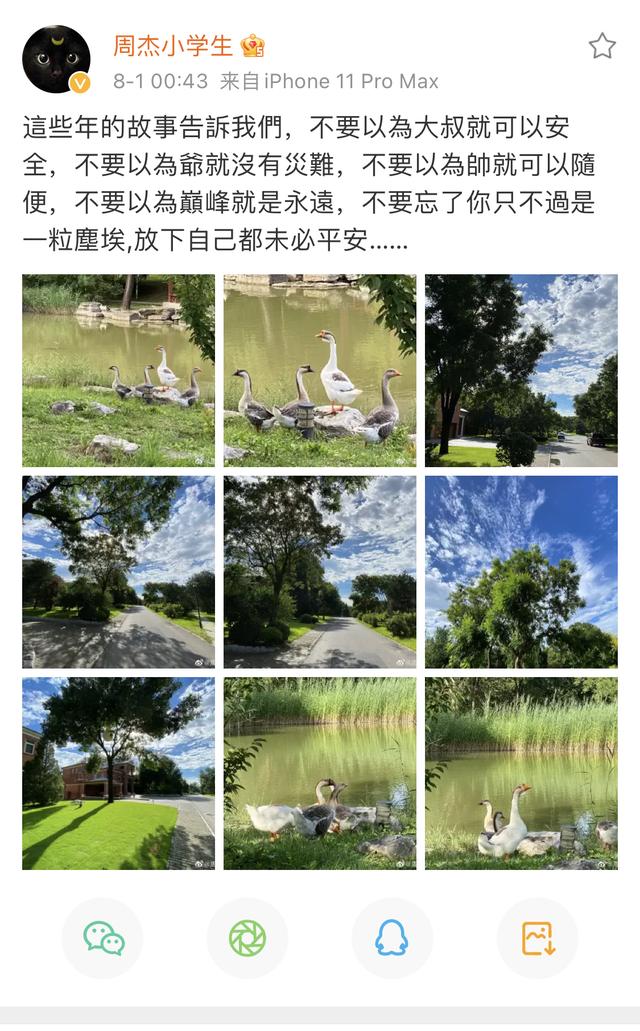Save the image with the download icon

pos(537,938)
